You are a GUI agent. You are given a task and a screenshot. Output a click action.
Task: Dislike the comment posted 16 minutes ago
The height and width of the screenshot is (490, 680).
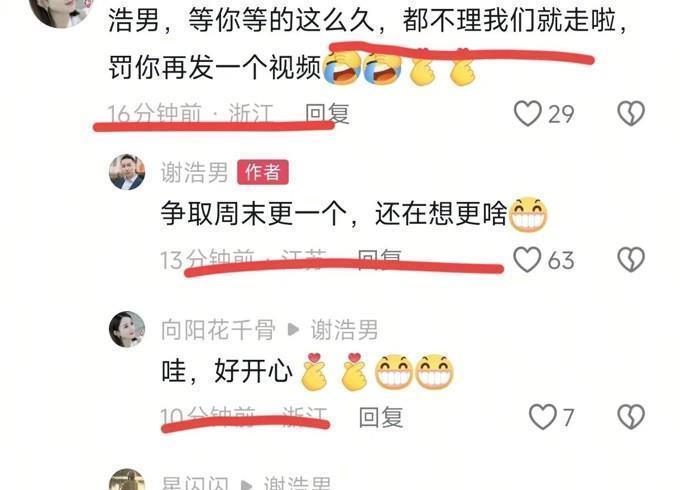[630, 113]
